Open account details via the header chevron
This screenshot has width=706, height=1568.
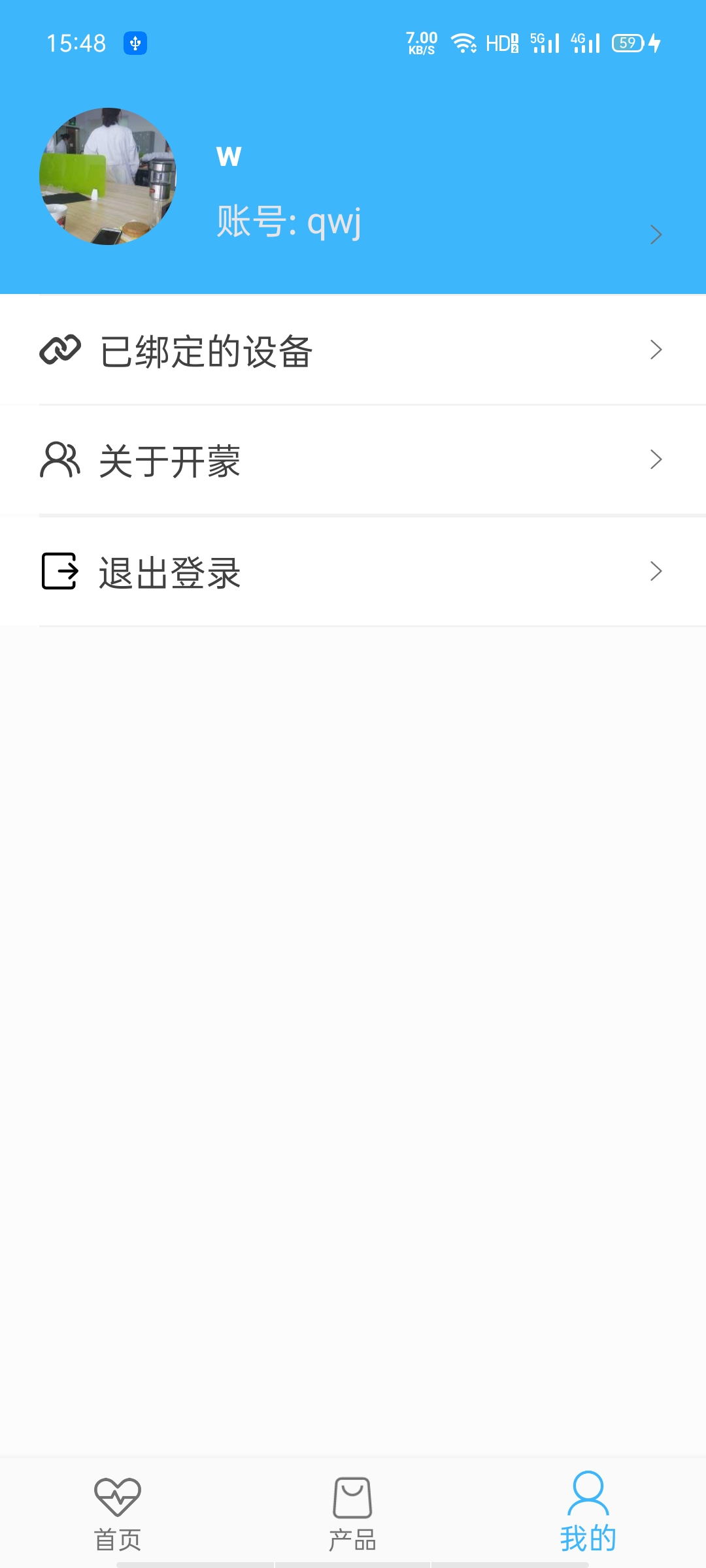[656, 235]
